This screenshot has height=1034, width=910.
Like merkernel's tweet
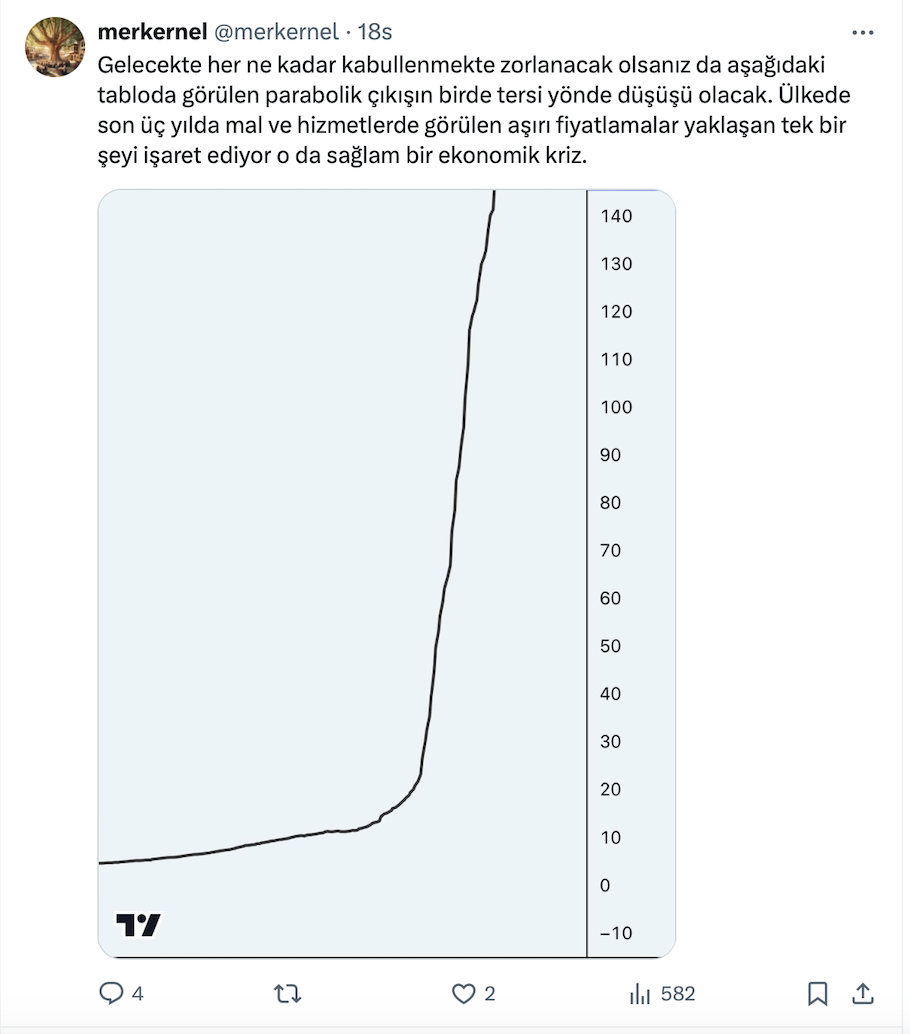(x=463, y=994)
